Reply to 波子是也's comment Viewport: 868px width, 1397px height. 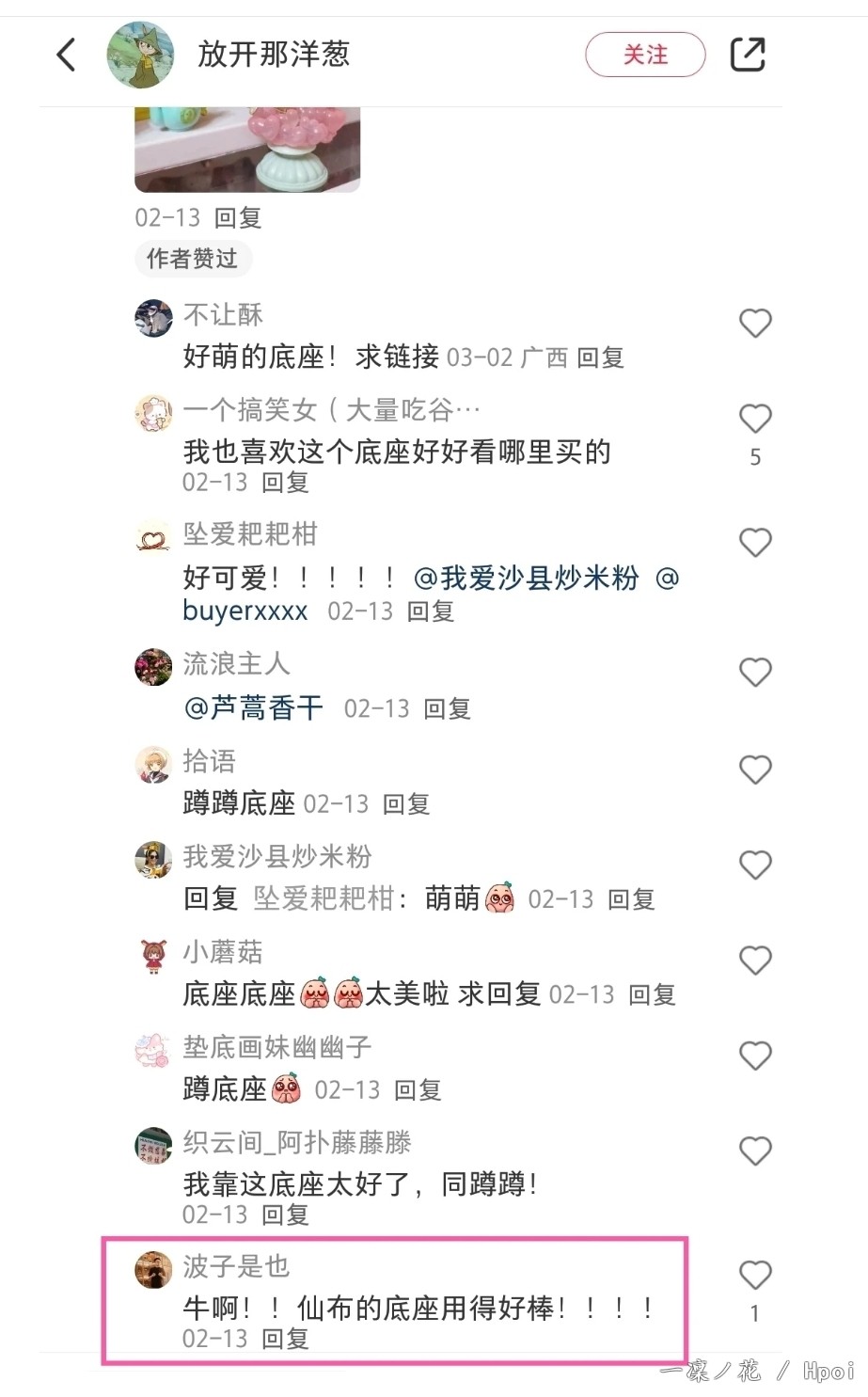click(x=285, y=1339)
